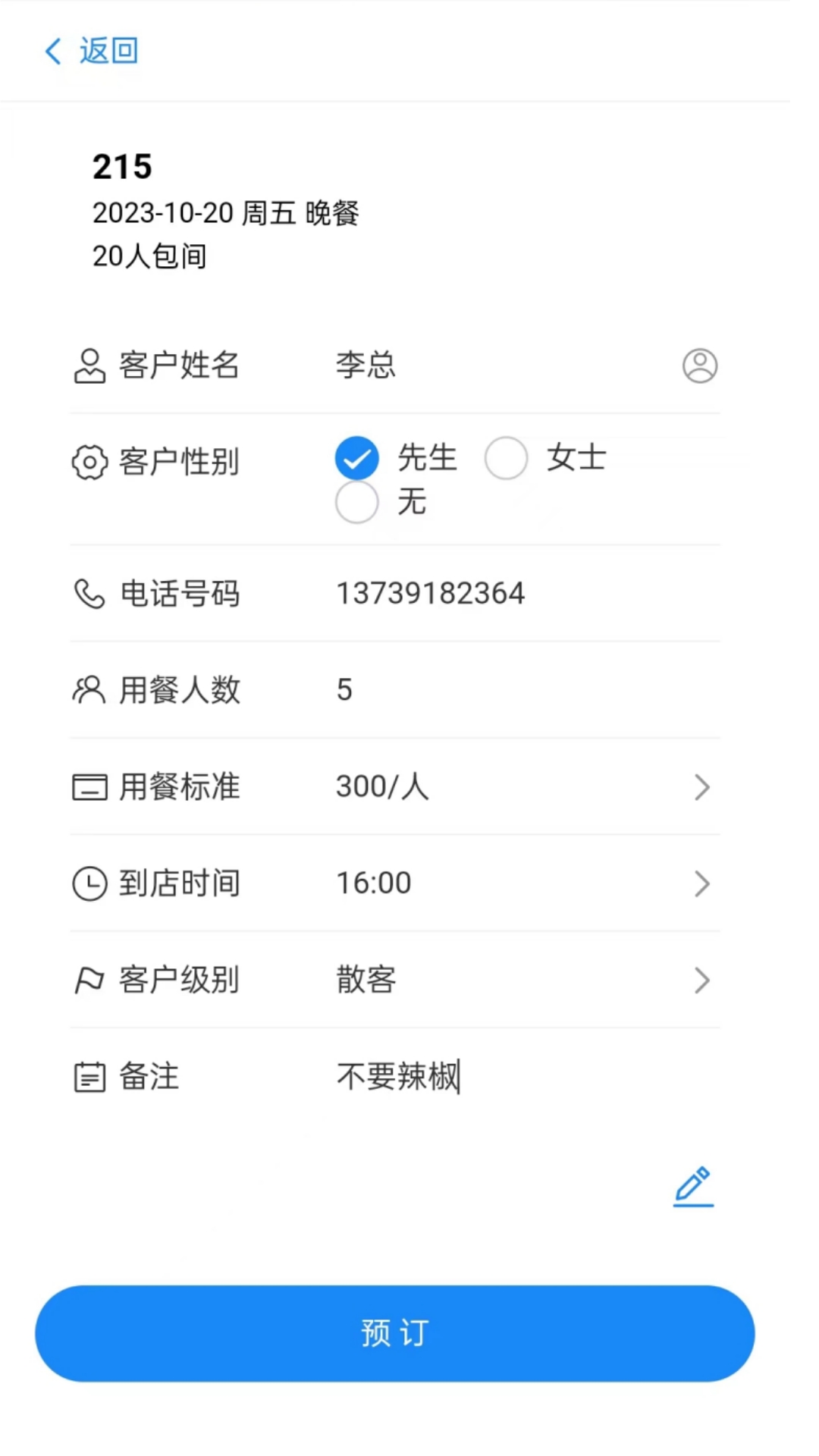The height and width of the screenshot is (1456, 819).
Task: Deselect the checked 先生 option
Action: [356, 458]
